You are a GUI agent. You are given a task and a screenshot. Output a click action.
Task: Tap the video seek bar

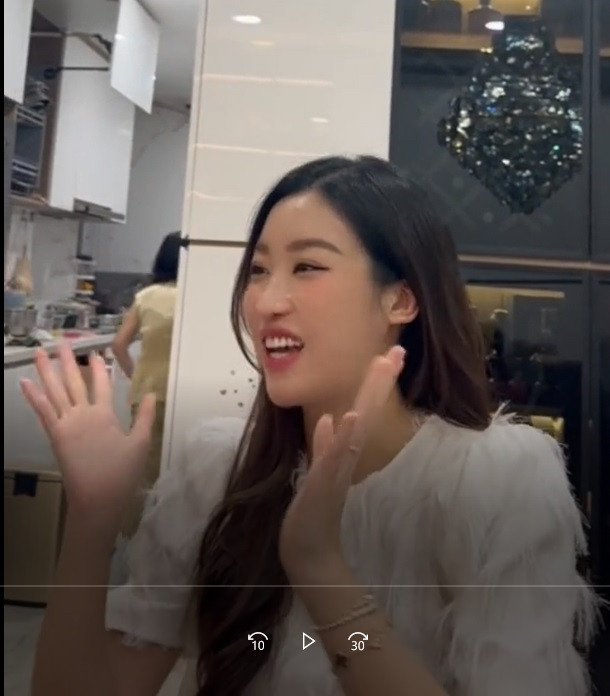[x=305, y=586]
